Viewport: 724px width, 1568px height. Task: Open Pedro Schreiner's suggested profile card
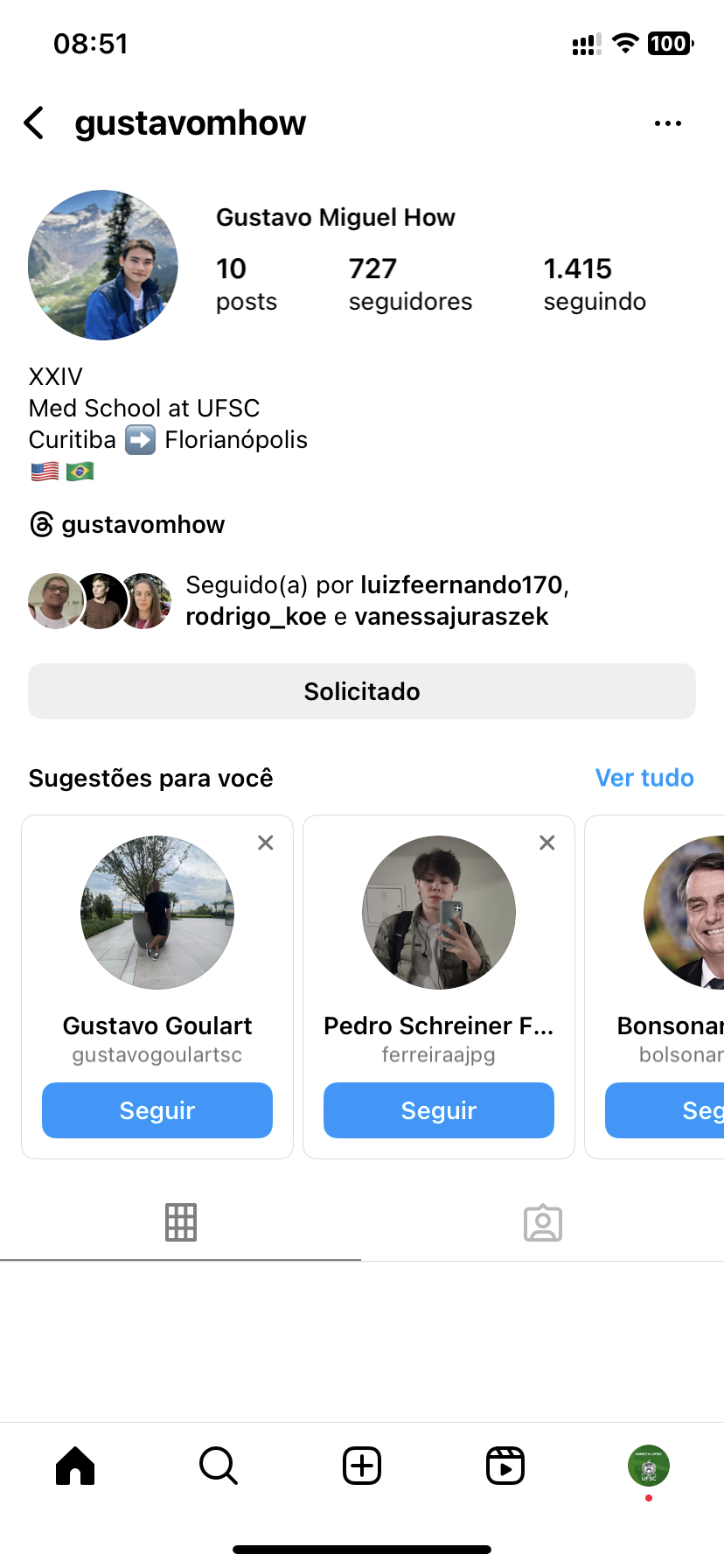coord(439,913)
